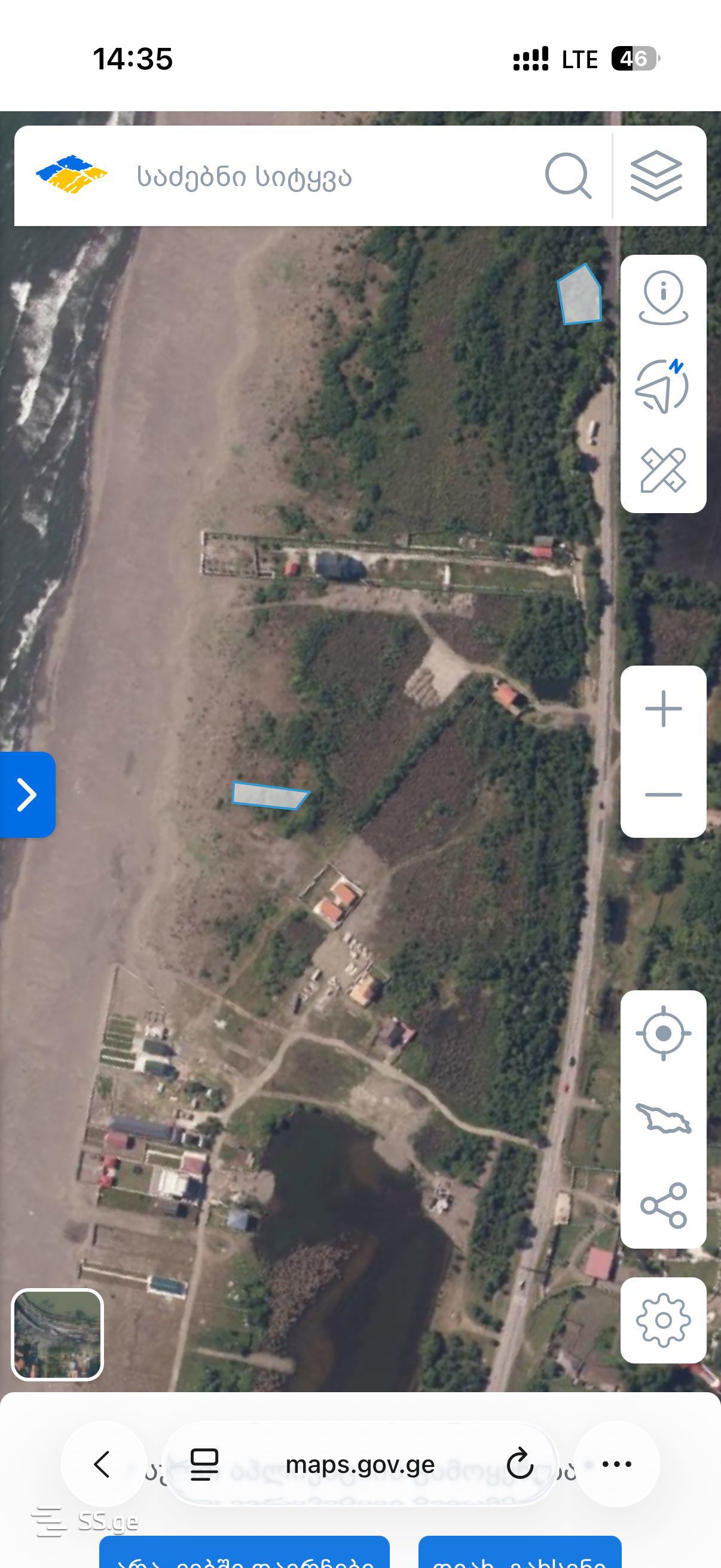The image size is (721, 1568).
Task: Open the browser page menu icon
Action: (204, 1464)
